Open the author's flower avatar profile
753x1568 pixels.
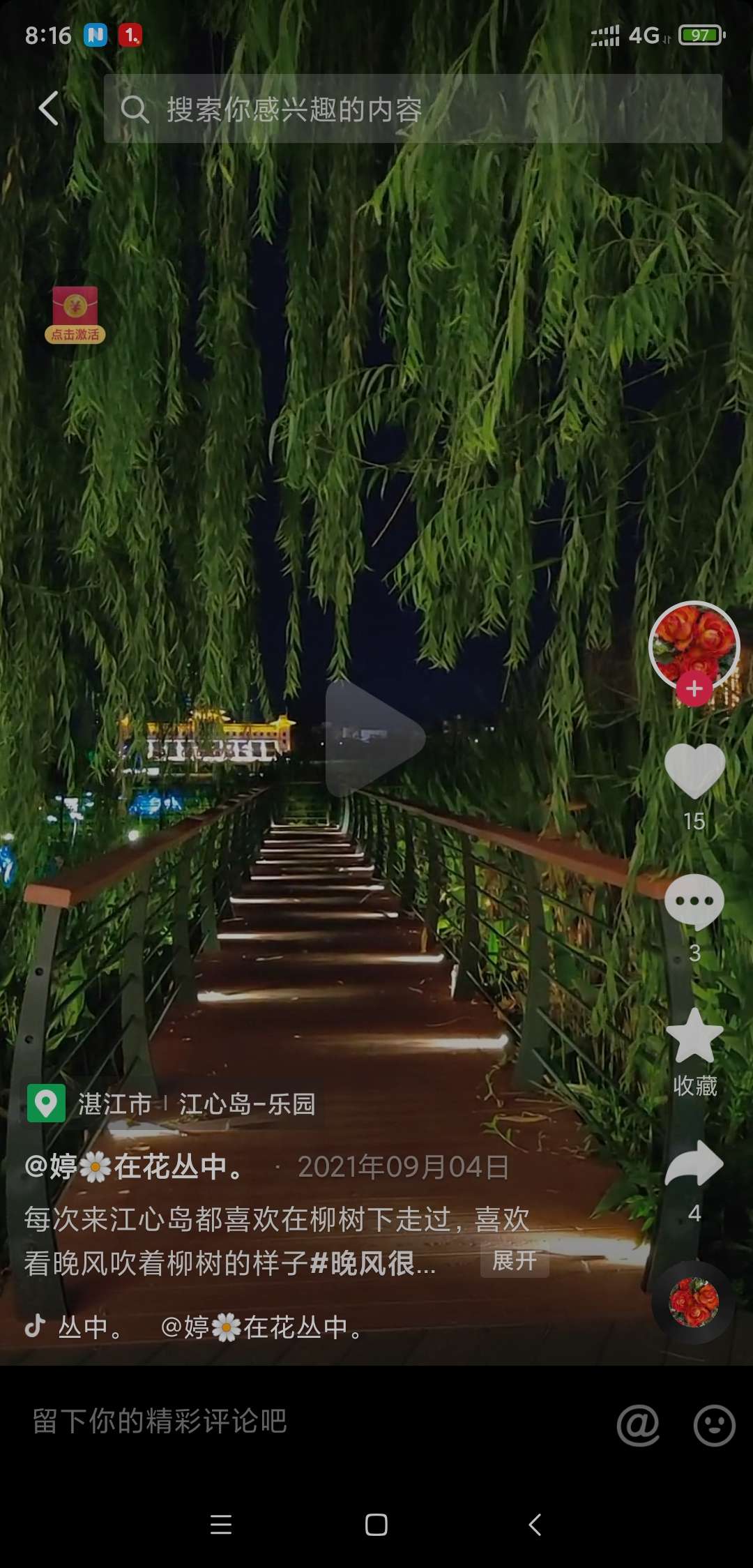coord(694,643)
